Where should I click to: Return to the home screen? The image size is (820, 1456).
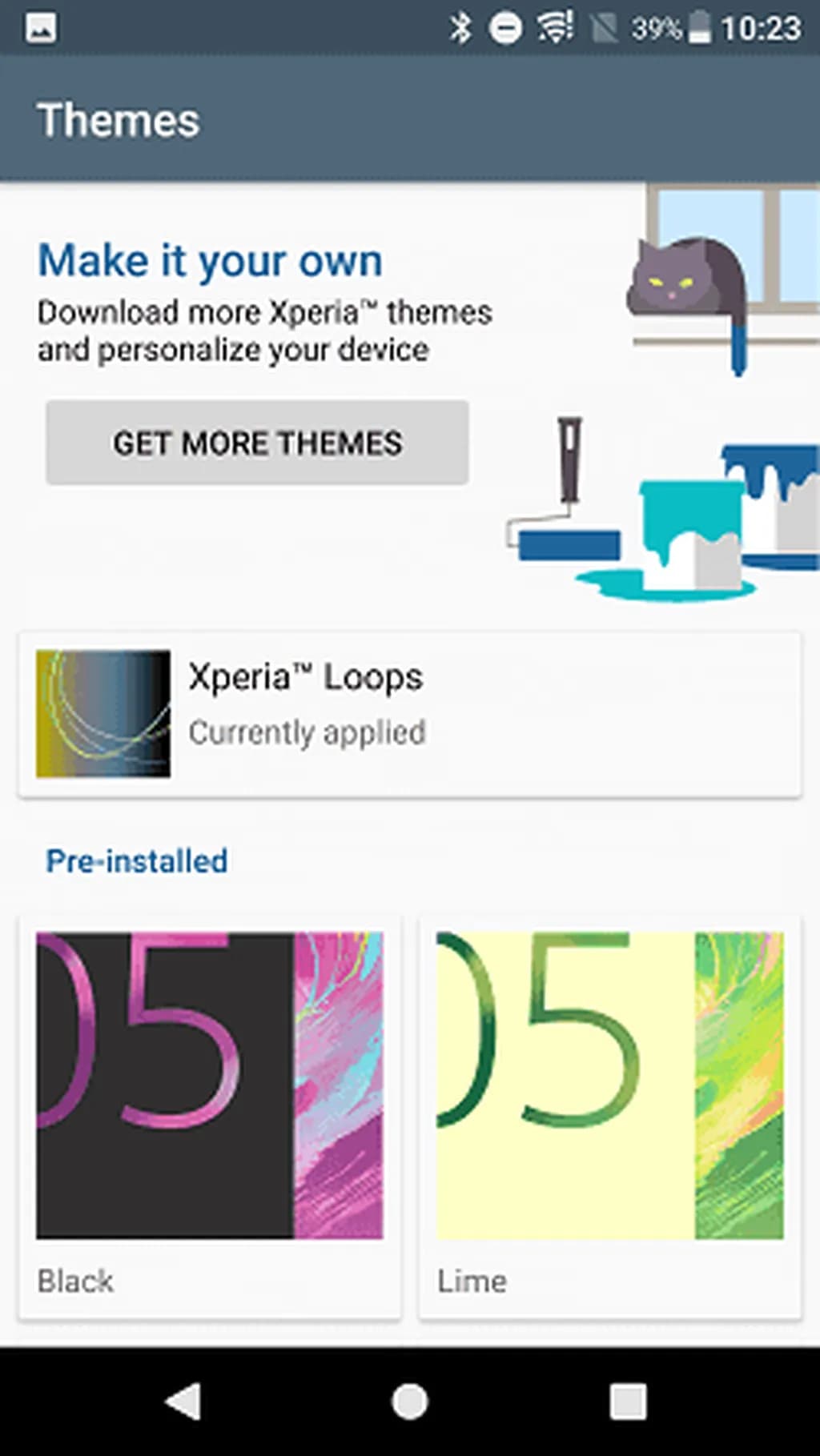point(409,1402)
